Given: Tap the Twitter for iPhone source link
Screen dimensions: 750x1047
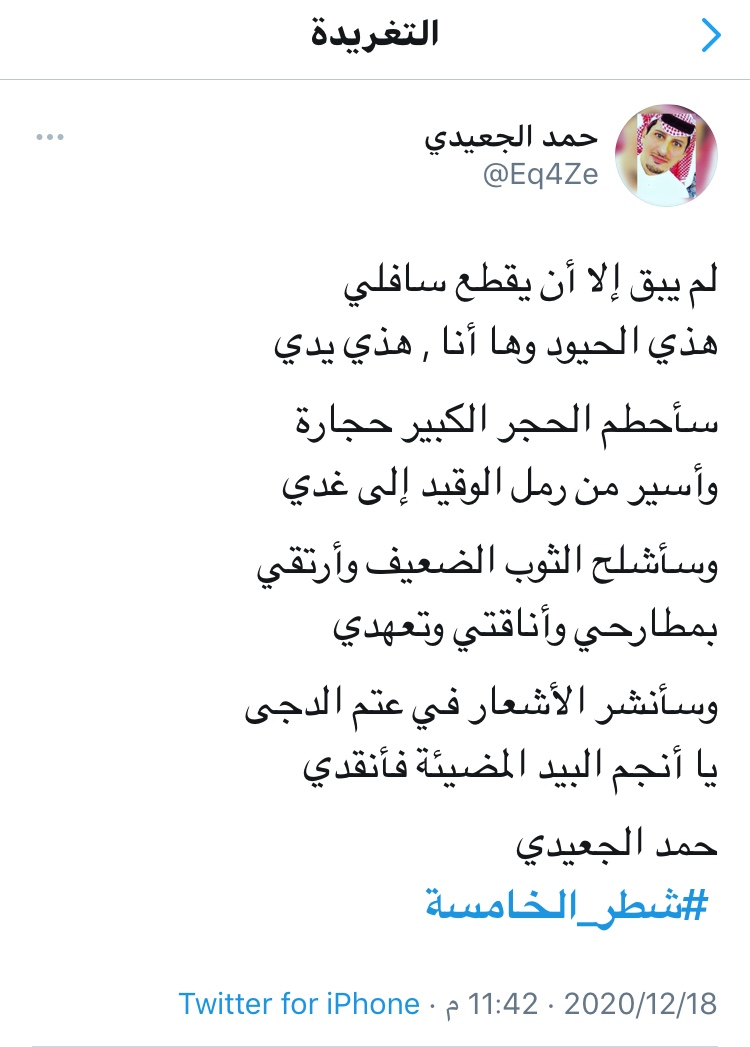Looking at the screenshot, I should coord(299,1003).
